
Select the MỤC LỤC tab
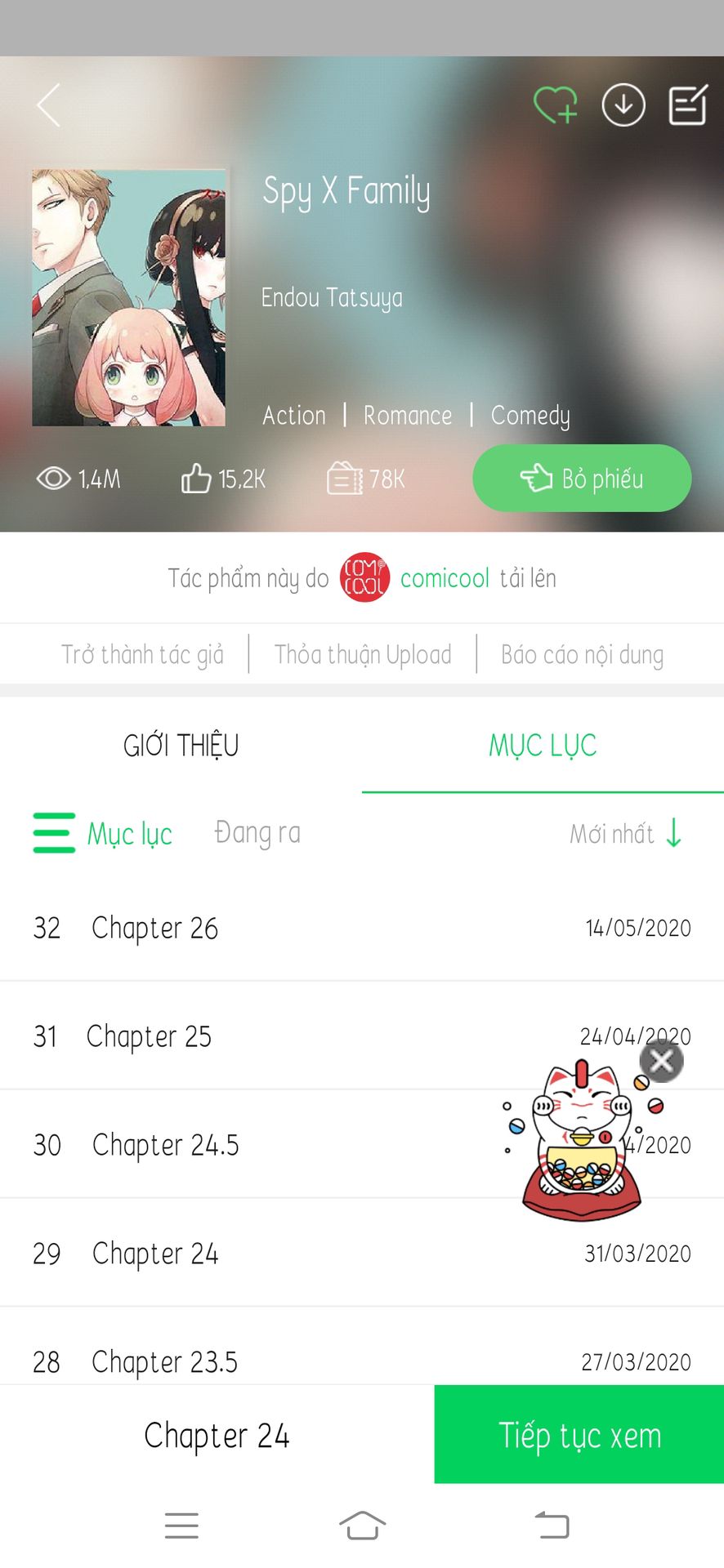543,746
